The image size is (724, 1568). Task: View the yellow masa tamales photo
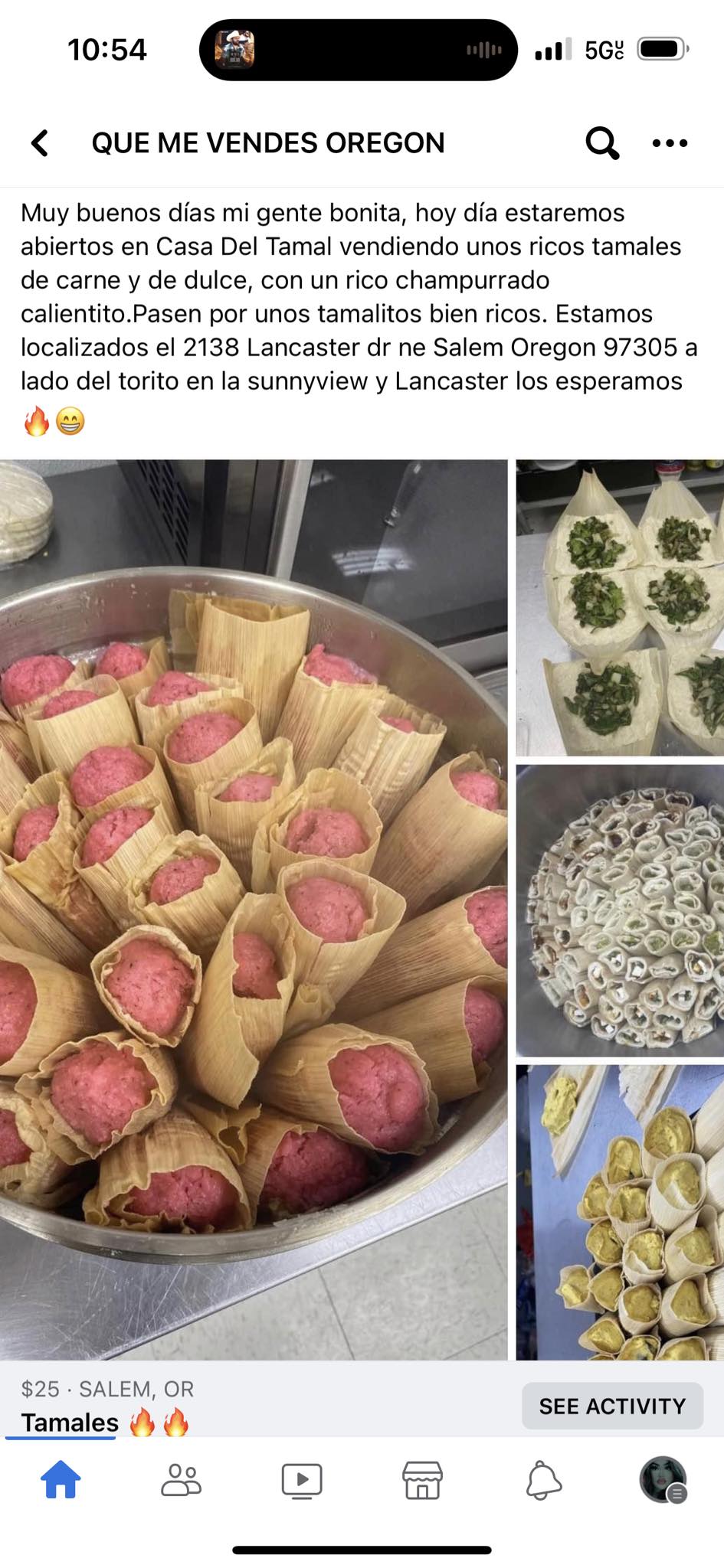pos(620,1213)
